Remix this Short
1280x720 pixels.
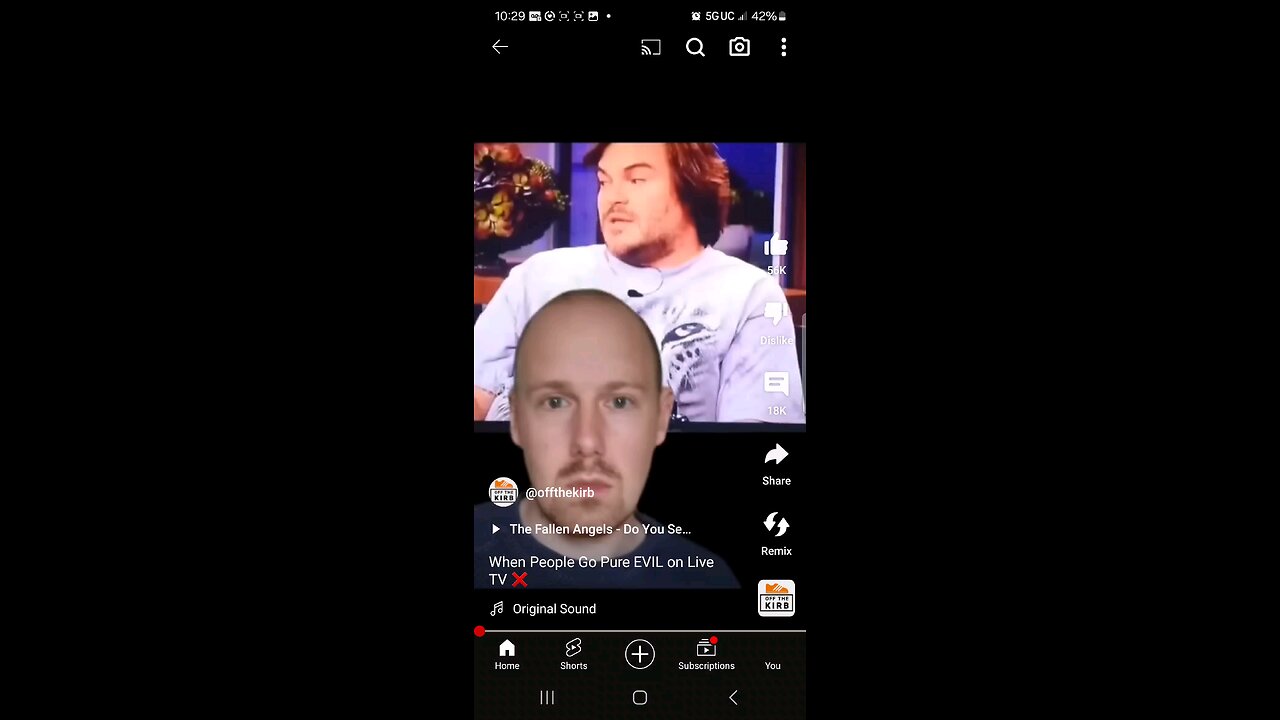tap(776, 527)
